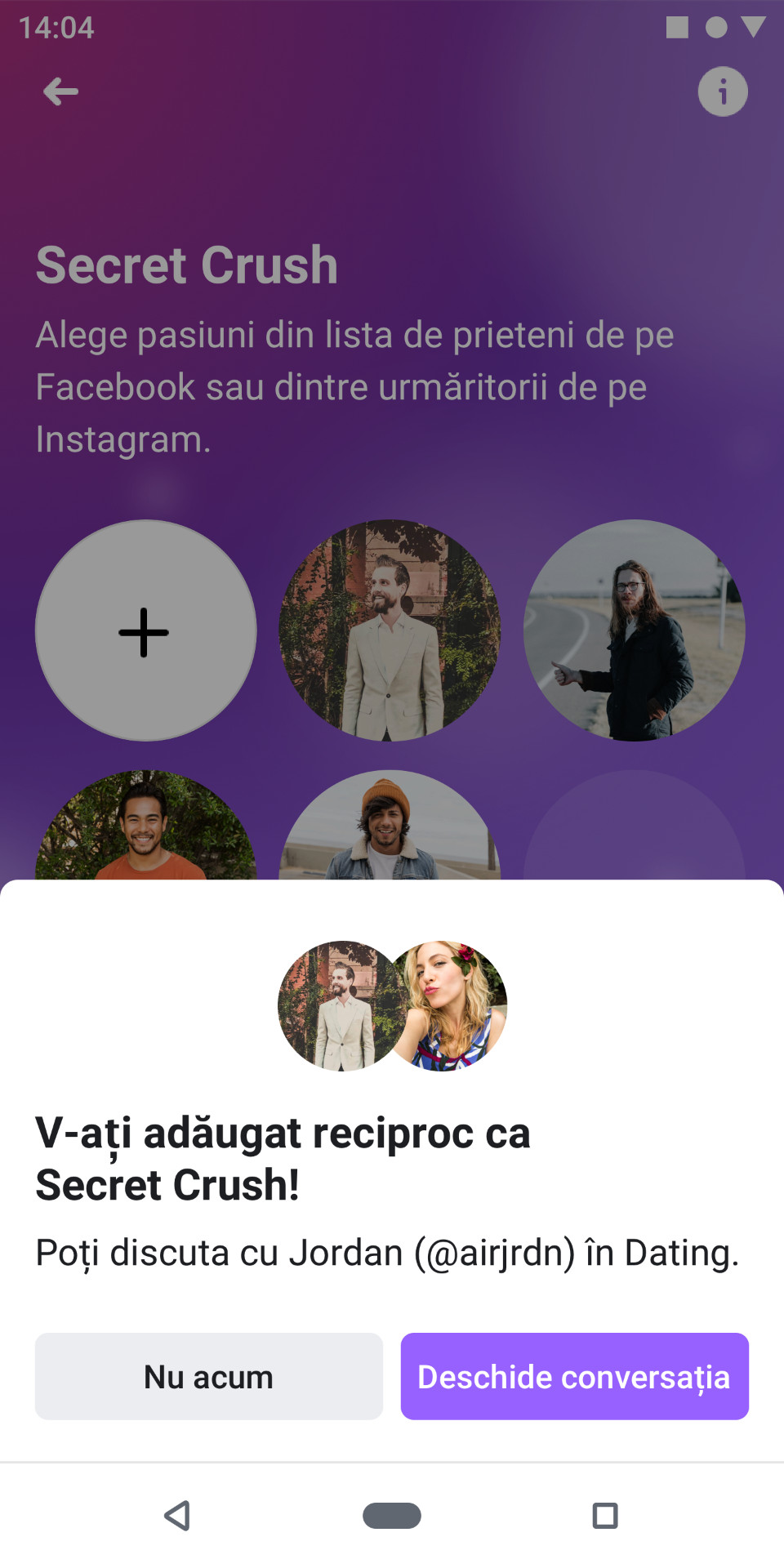This screenshot has width=784, height=1568.
Task: Tap Deschide conversația to chat with Jordan
Action: [x=574, y=1376]
